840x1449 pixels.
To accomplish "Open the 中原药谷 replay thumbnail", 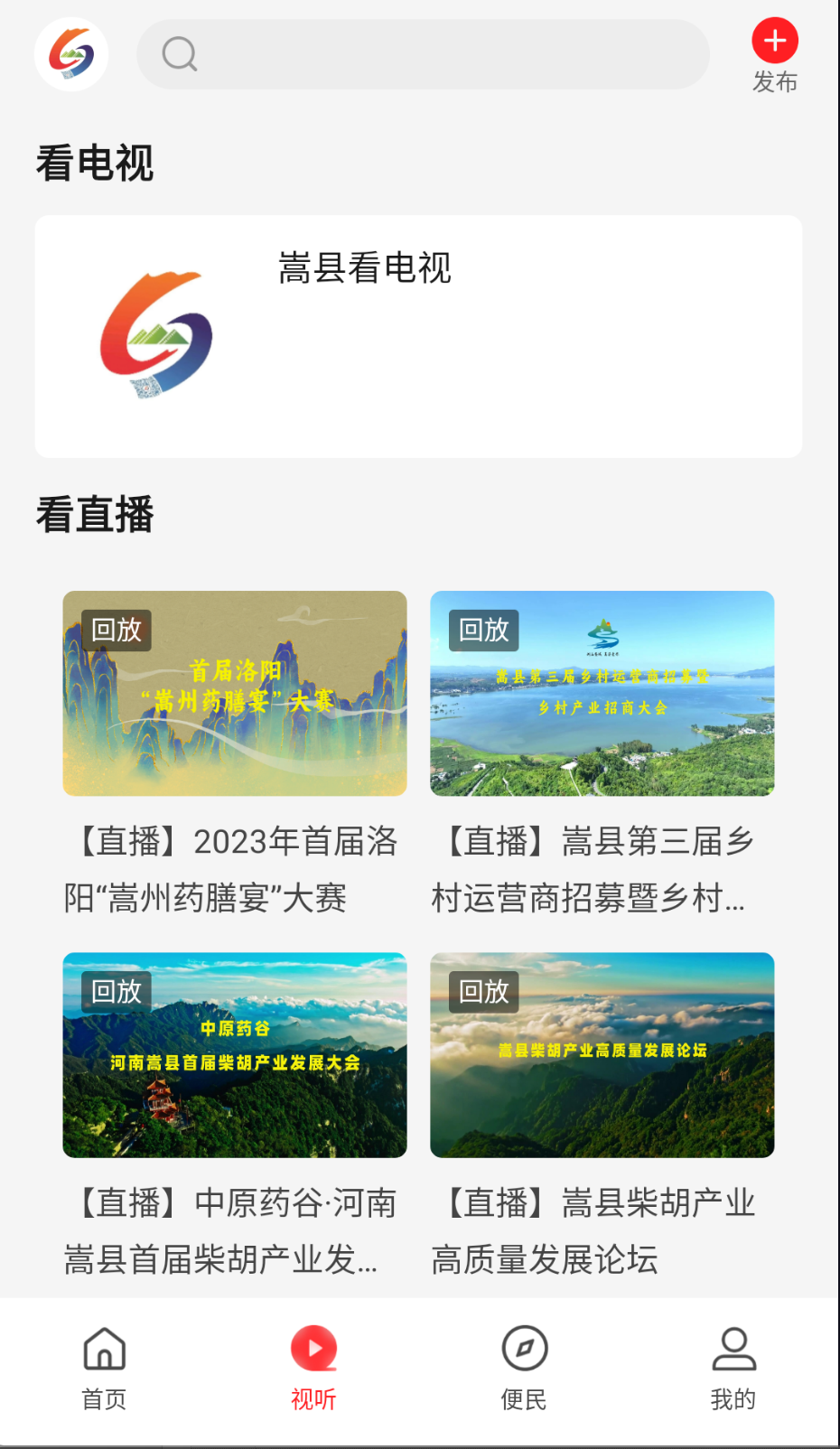I will 235,1055.
